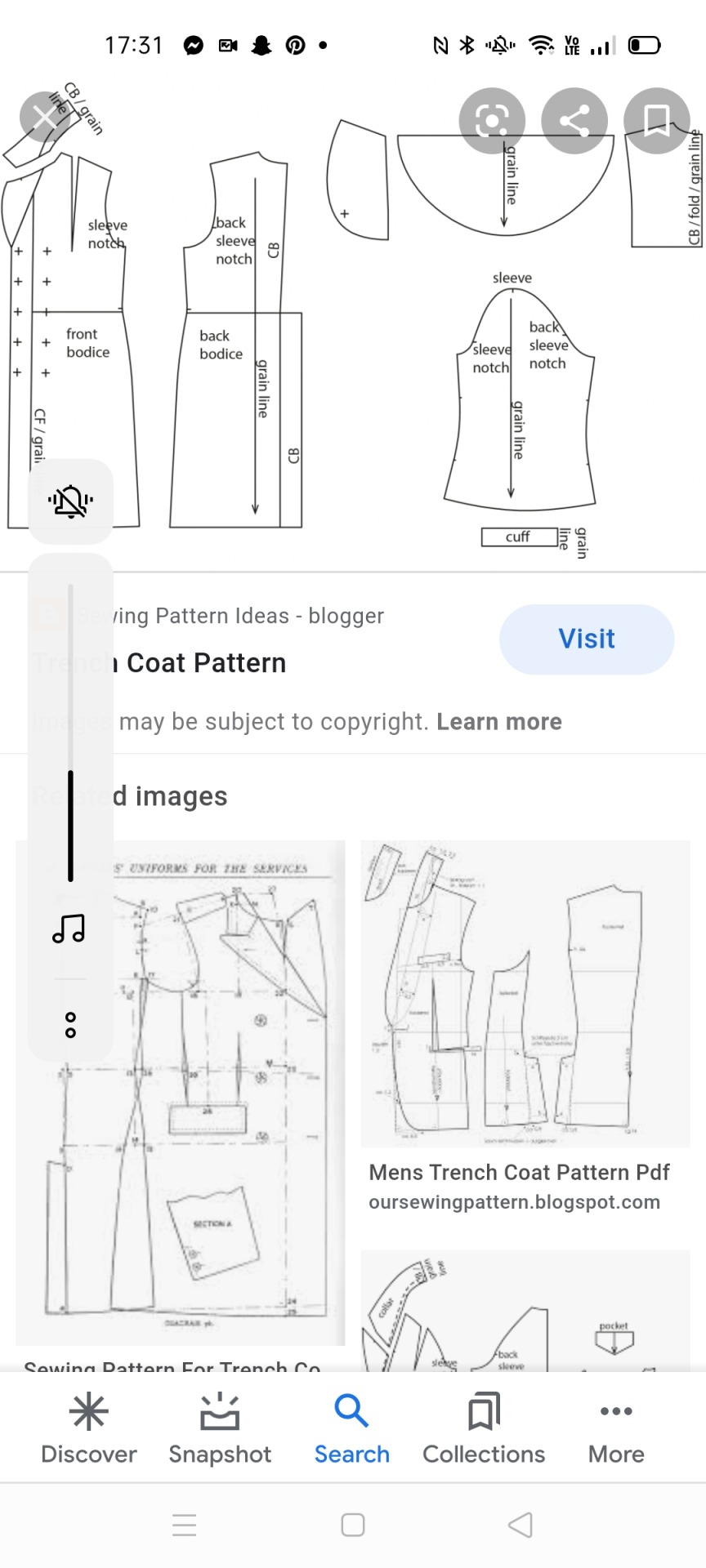
Task: Tap the media volume music note icon
Action: pyautogui.click(x=69, y=929)
